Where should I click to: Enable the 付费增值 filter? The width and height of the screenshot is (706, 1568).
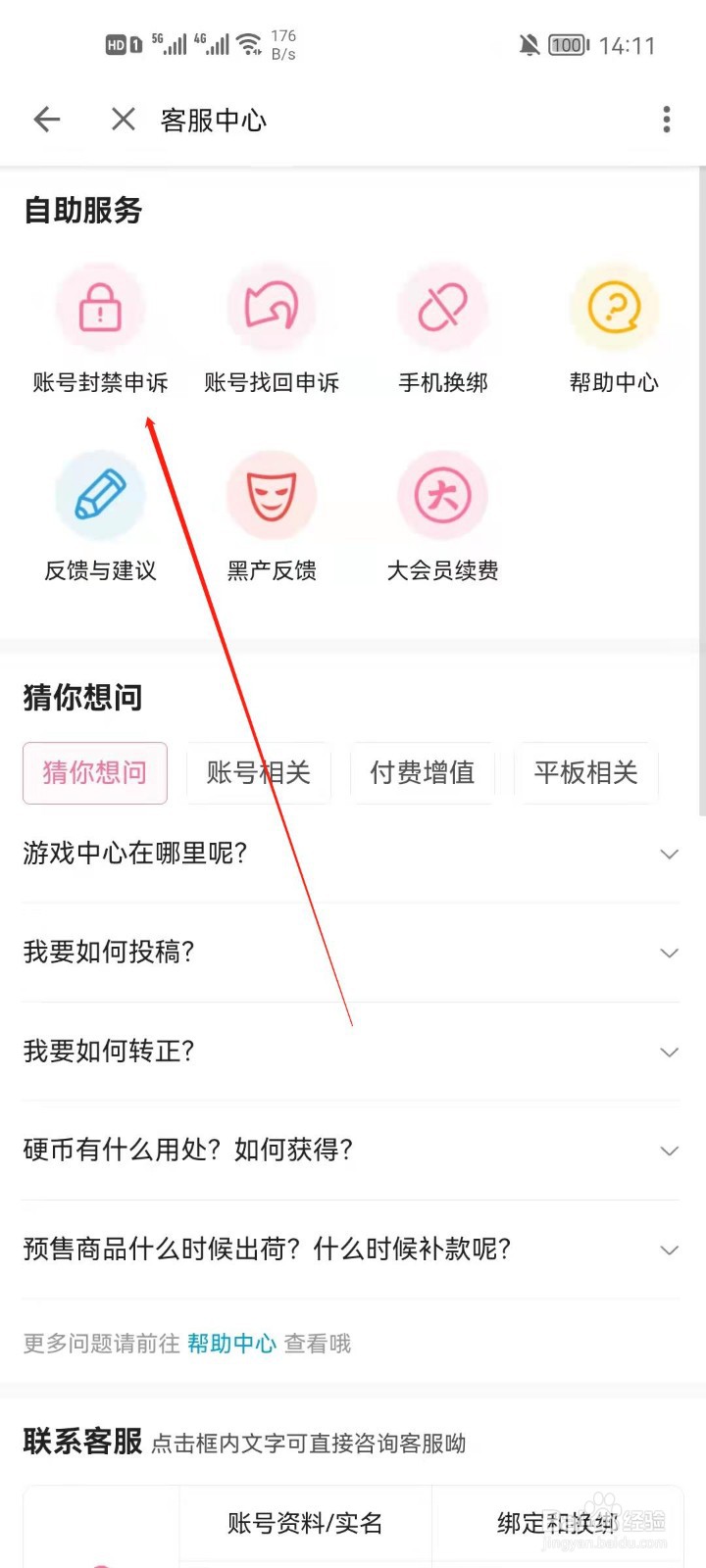[x=422, y=773]
